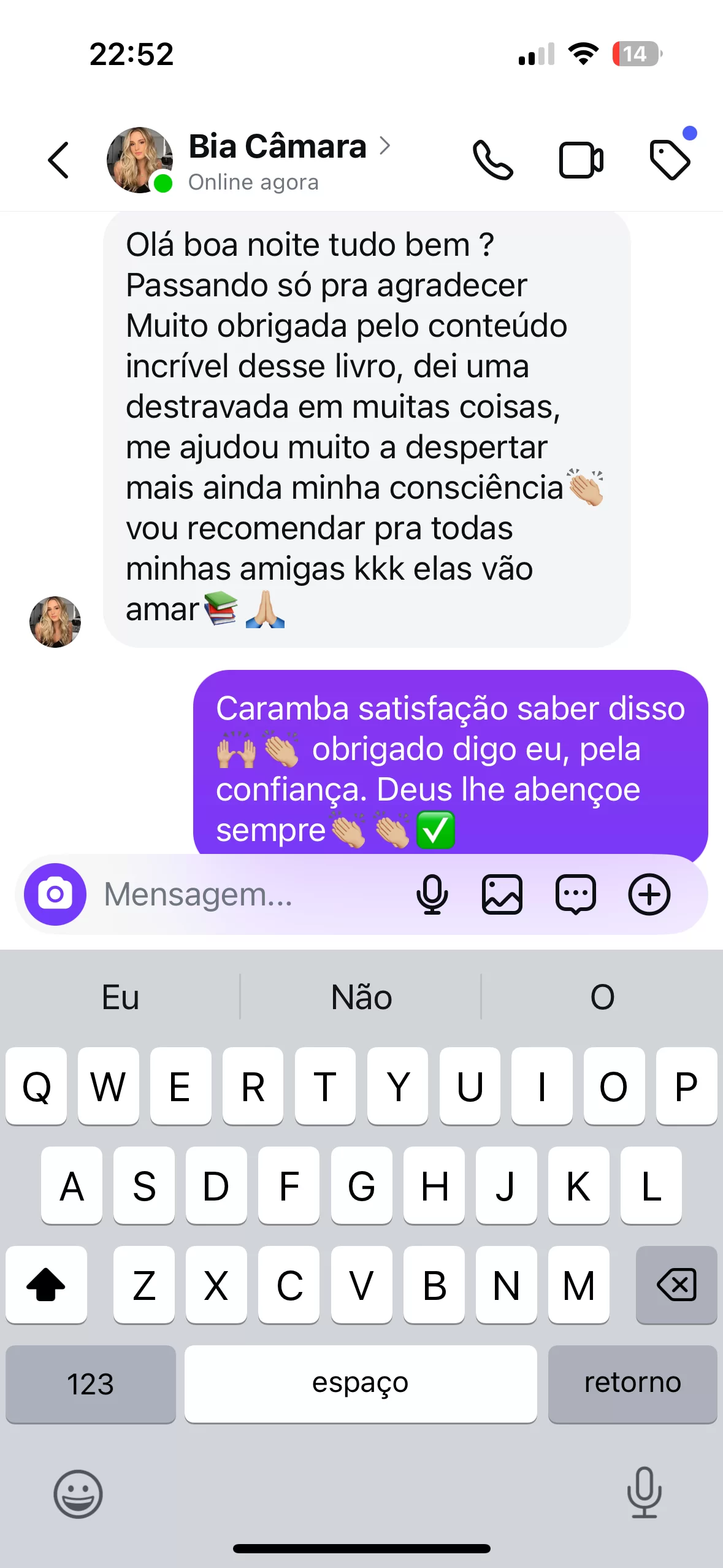This screenshot has width=723, height=1568.
Task: Open the label tag icon
Action: click(x=670, y=160)
